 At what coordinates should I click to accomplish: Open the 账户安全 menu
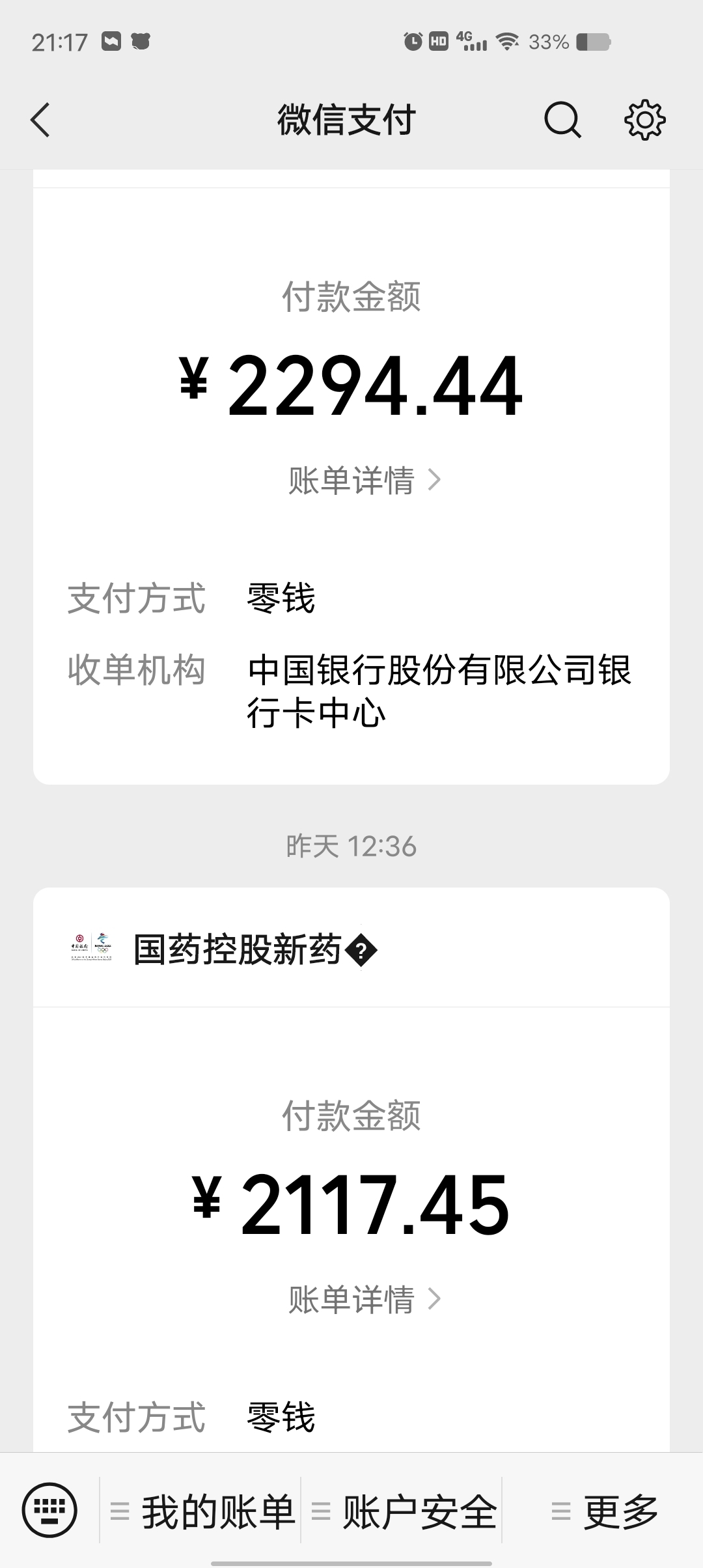402,1511
